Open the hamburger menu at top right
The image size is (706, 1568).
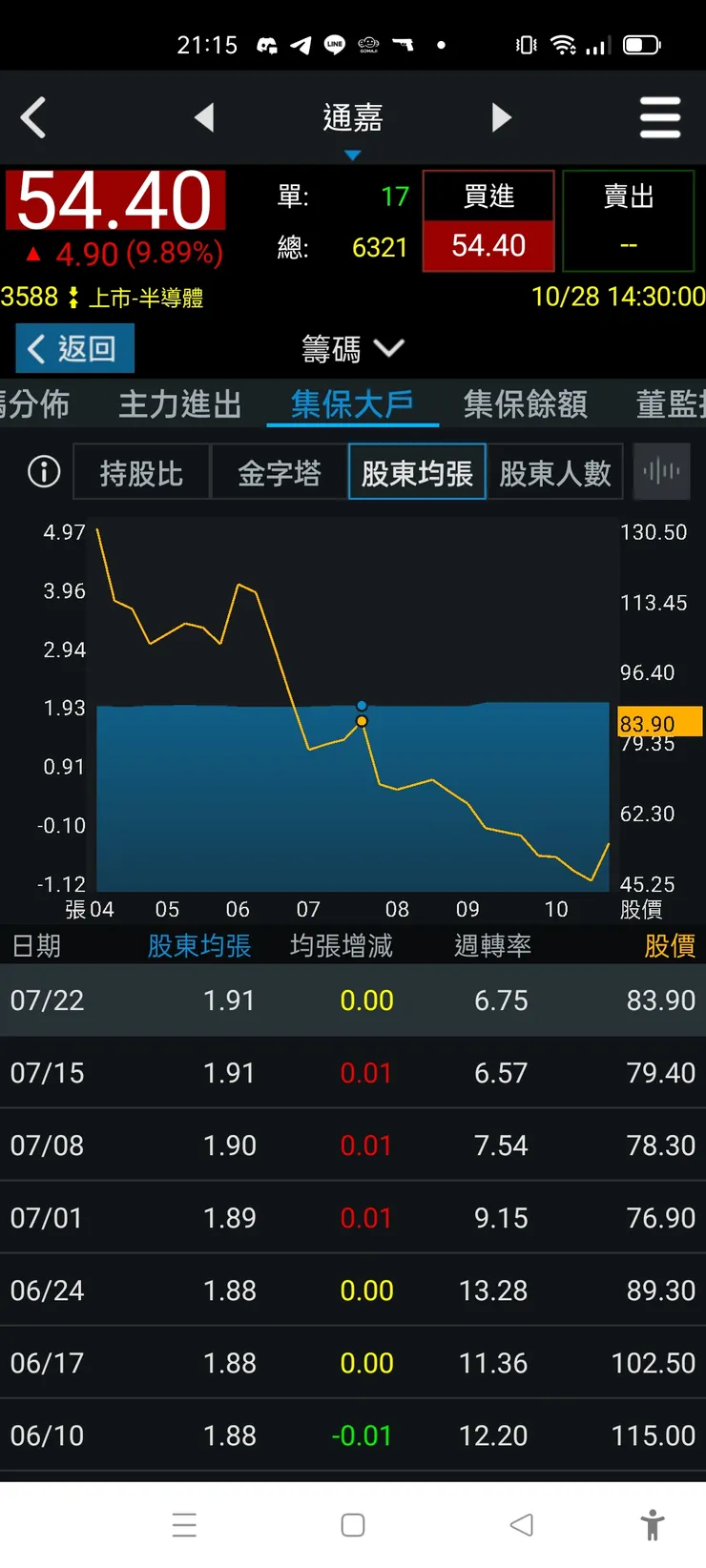click(660, 117)
